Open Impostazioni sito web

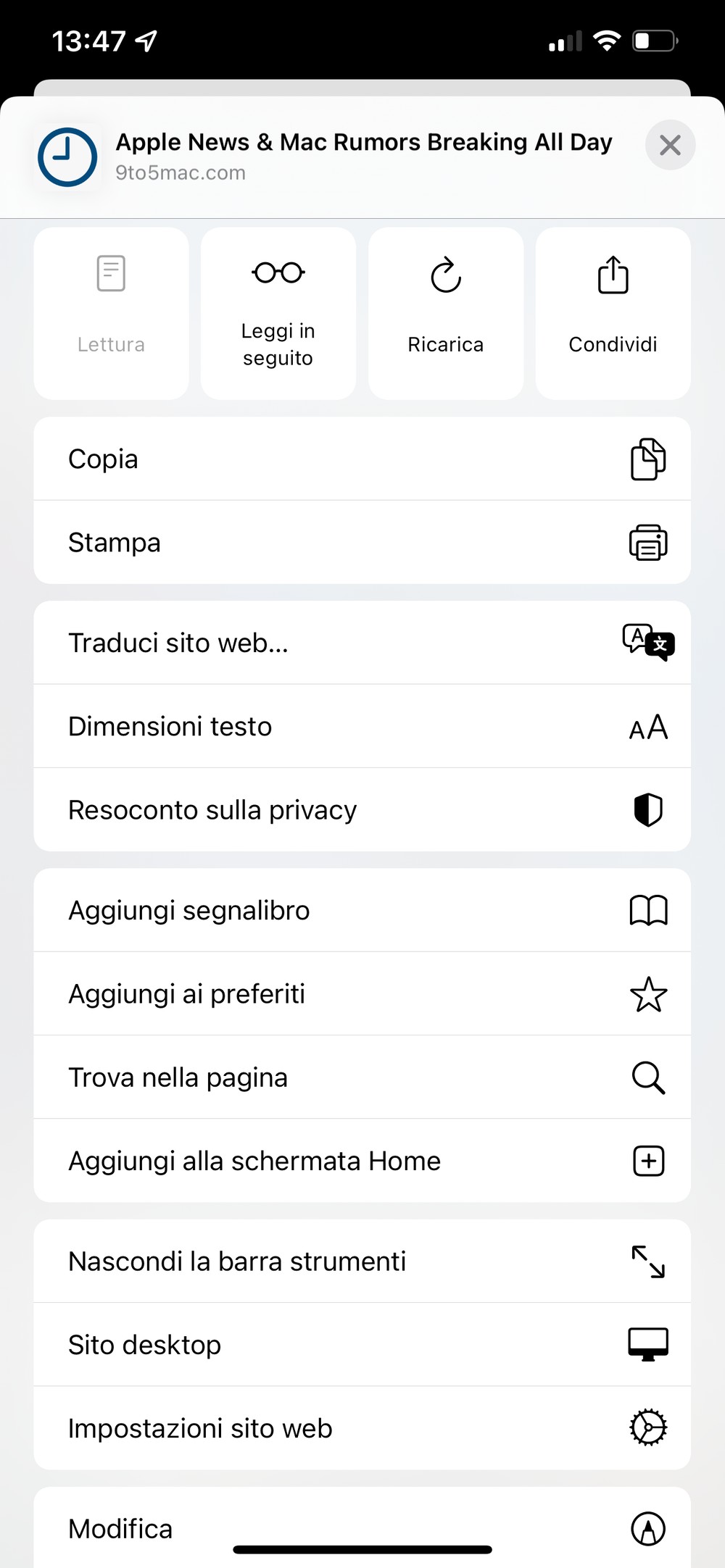click(362, 1428)
